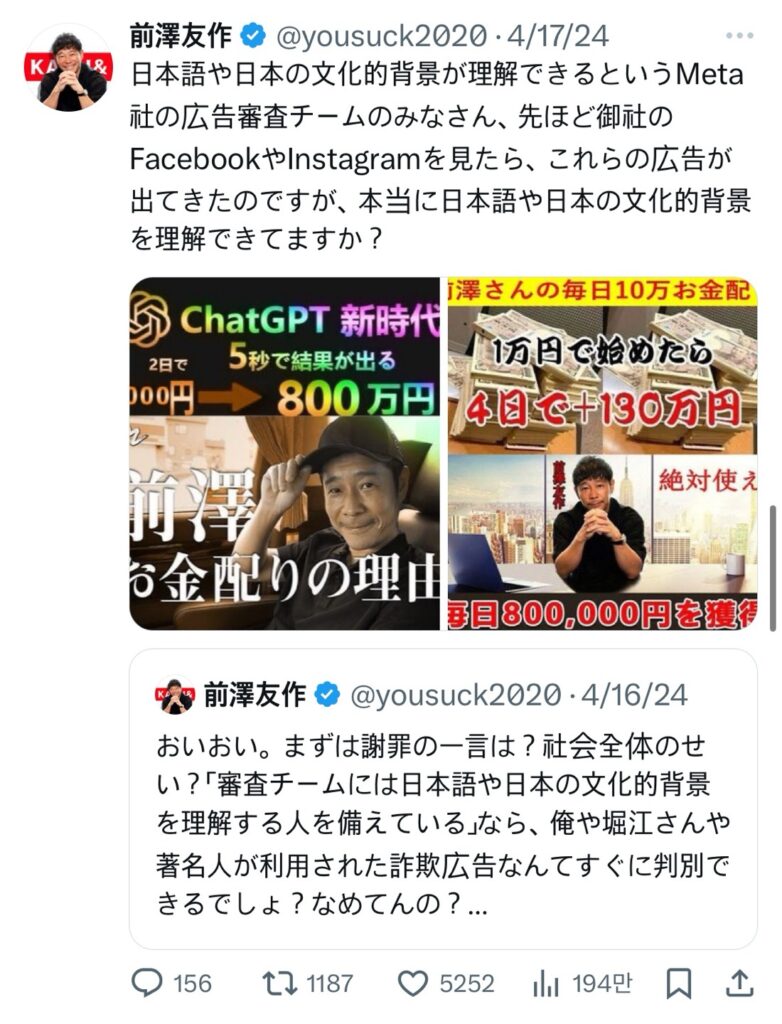Open the ChatGPT 新時代 ad image

click(x=285, y=453)
